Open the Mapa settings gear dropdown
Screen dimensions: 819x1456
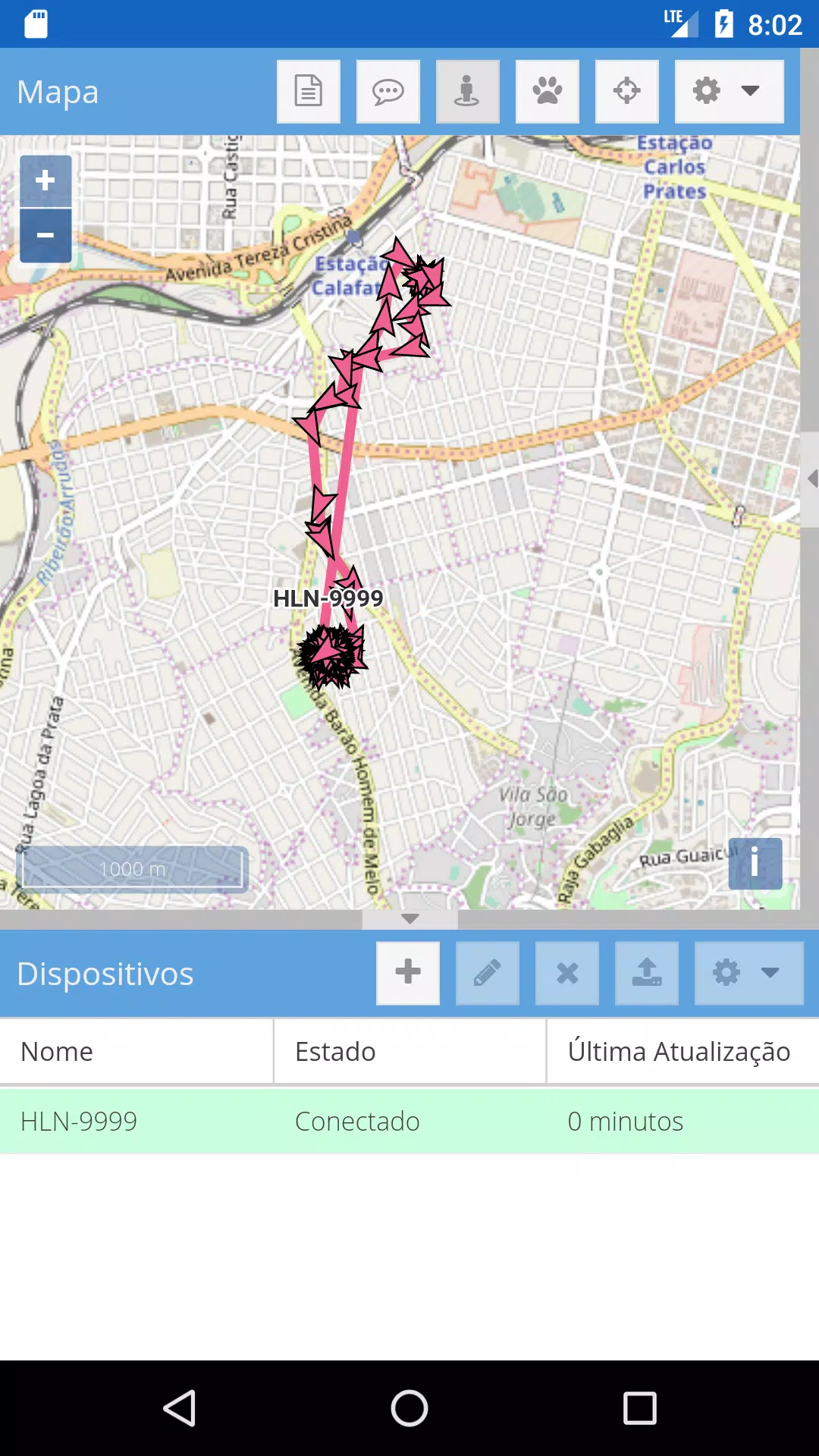(728, 92)
